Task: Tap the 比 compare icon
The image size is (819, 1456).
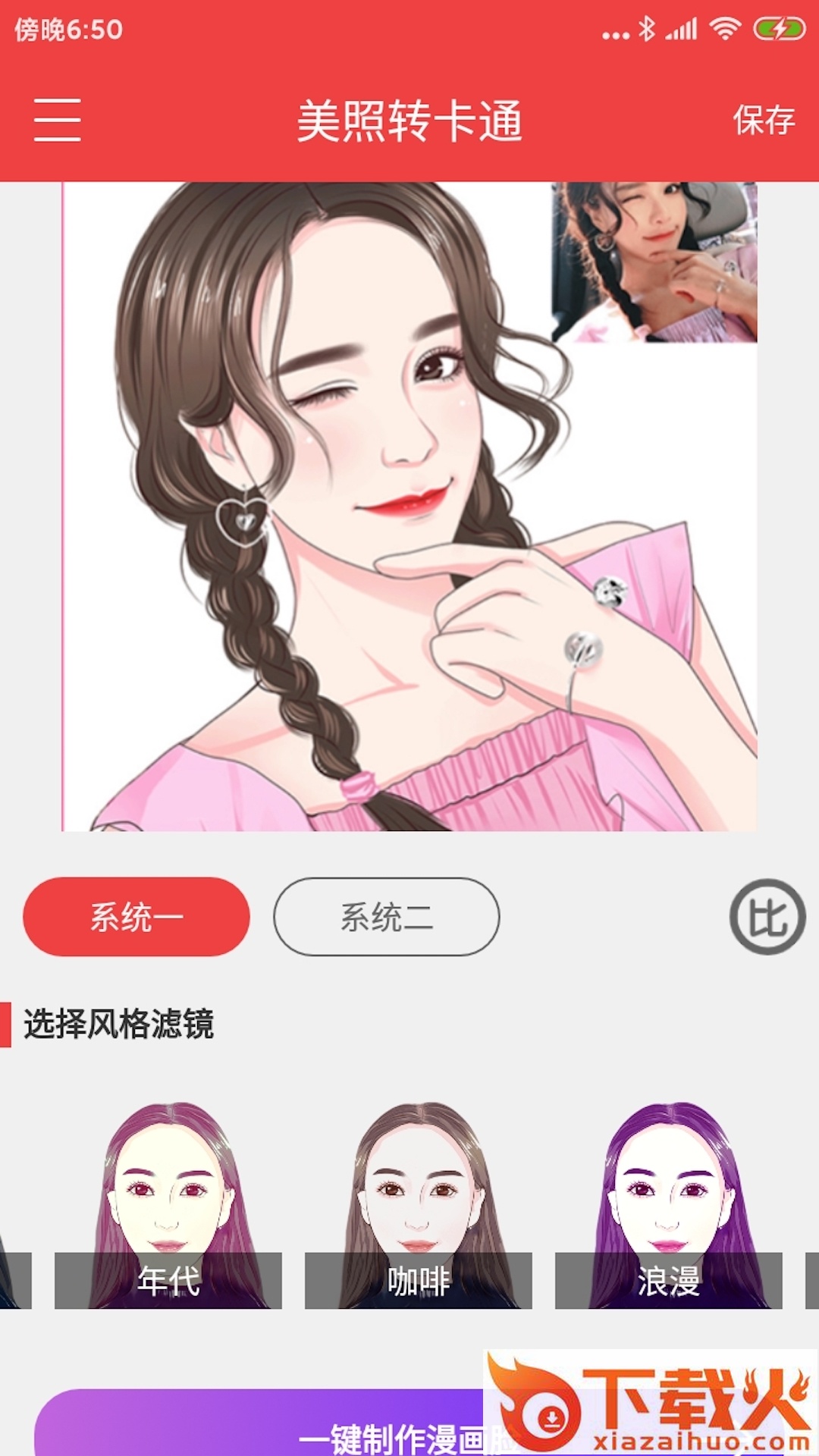Action: click(767, 917)
